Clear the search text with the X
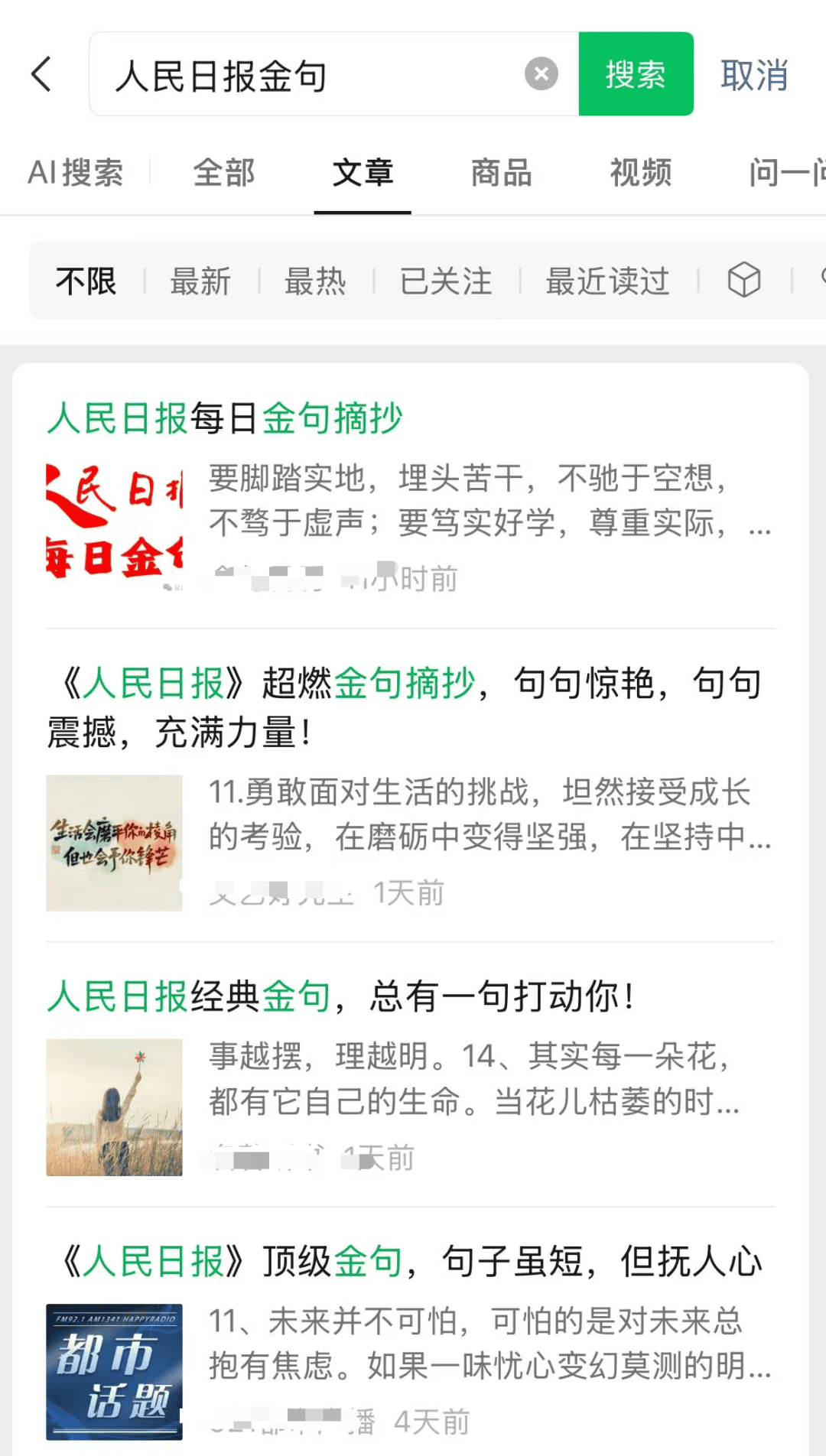This screenshot has height=1456, width=826. click(541, 74)
